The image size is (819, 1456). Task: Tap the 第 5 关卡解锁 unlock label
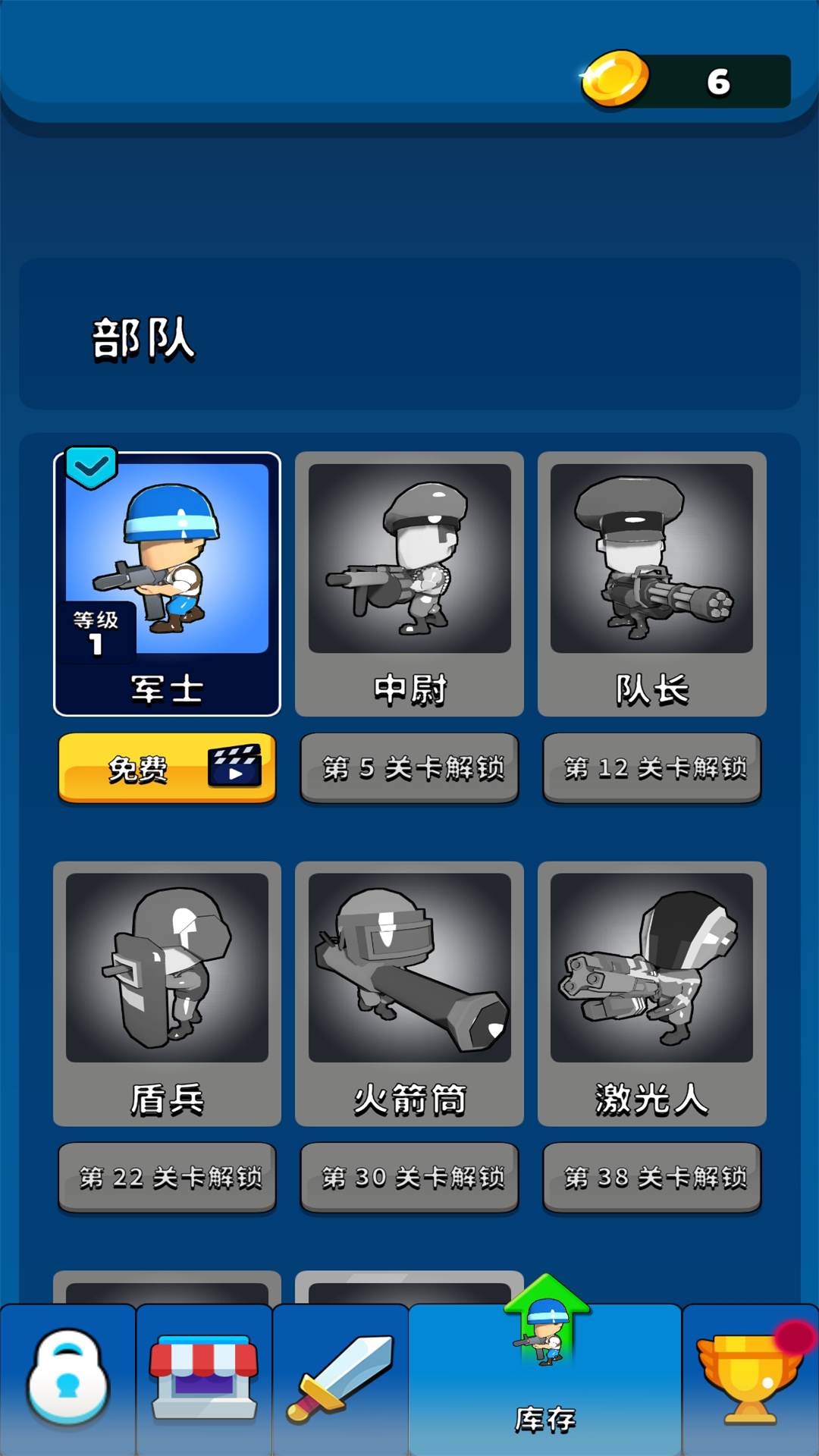pyautogui.click(x=409, y=768)
